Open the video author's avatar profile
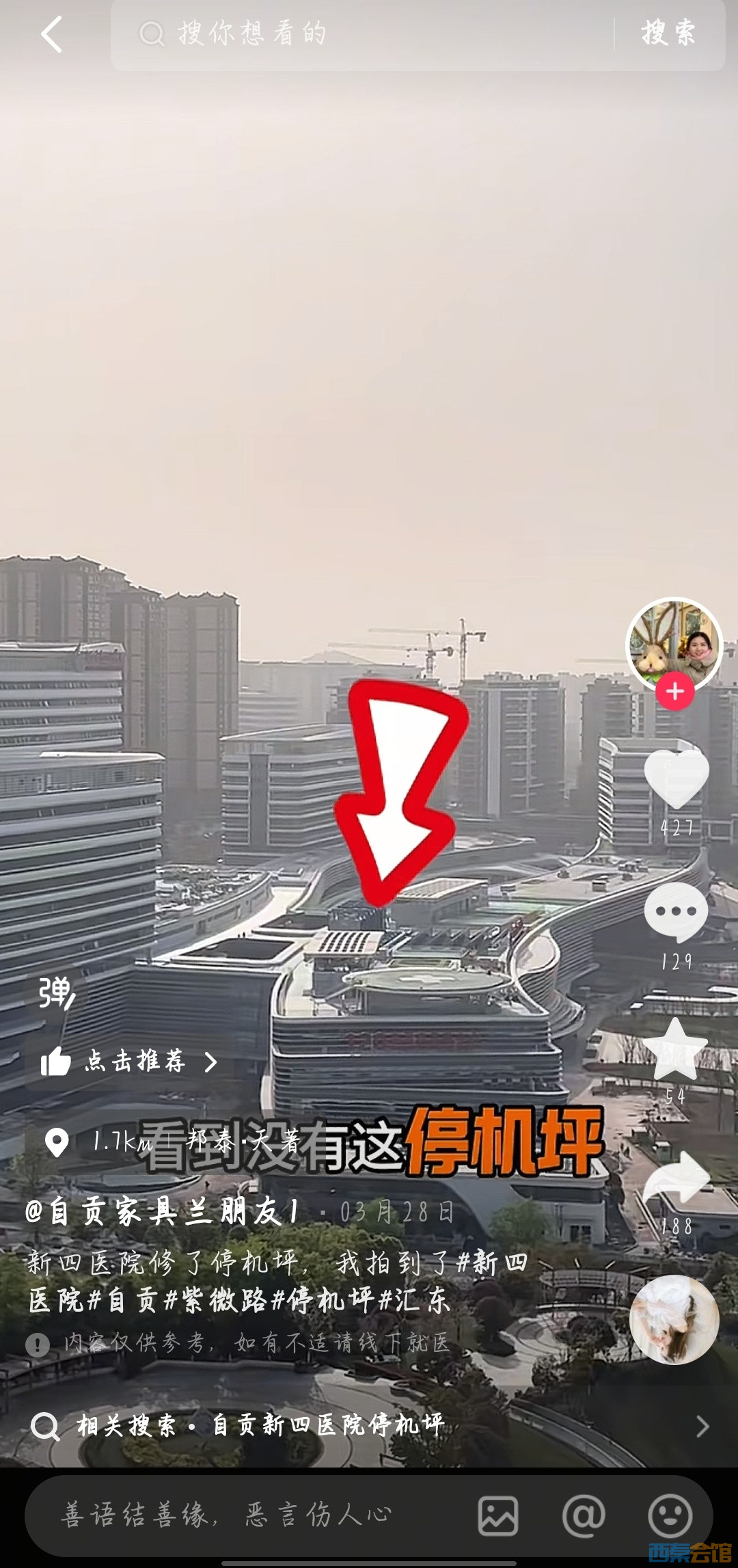Viewport: 738px width, 1568px height. pyautogui.click(x=674, y=644)
